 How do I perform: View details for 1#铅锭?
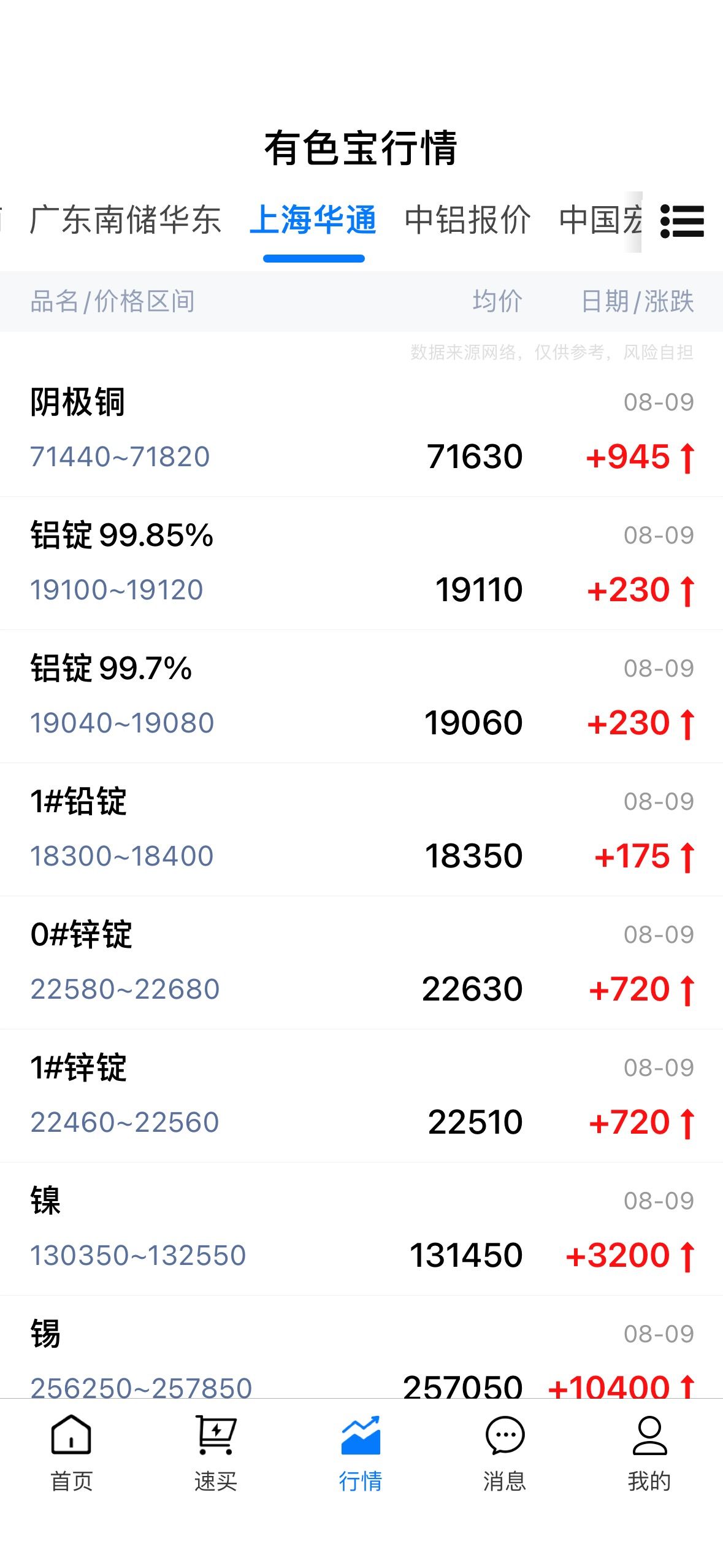[361, 829]
